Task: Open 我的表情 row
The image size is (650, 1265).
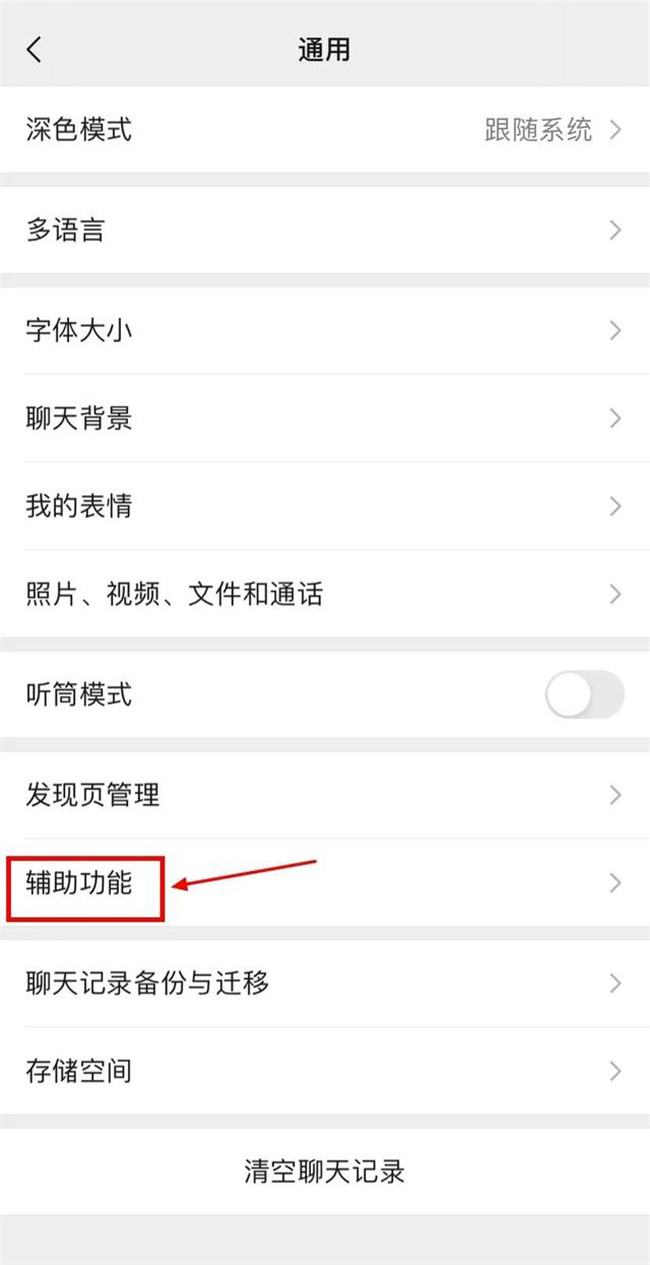Action: (325, 506)
